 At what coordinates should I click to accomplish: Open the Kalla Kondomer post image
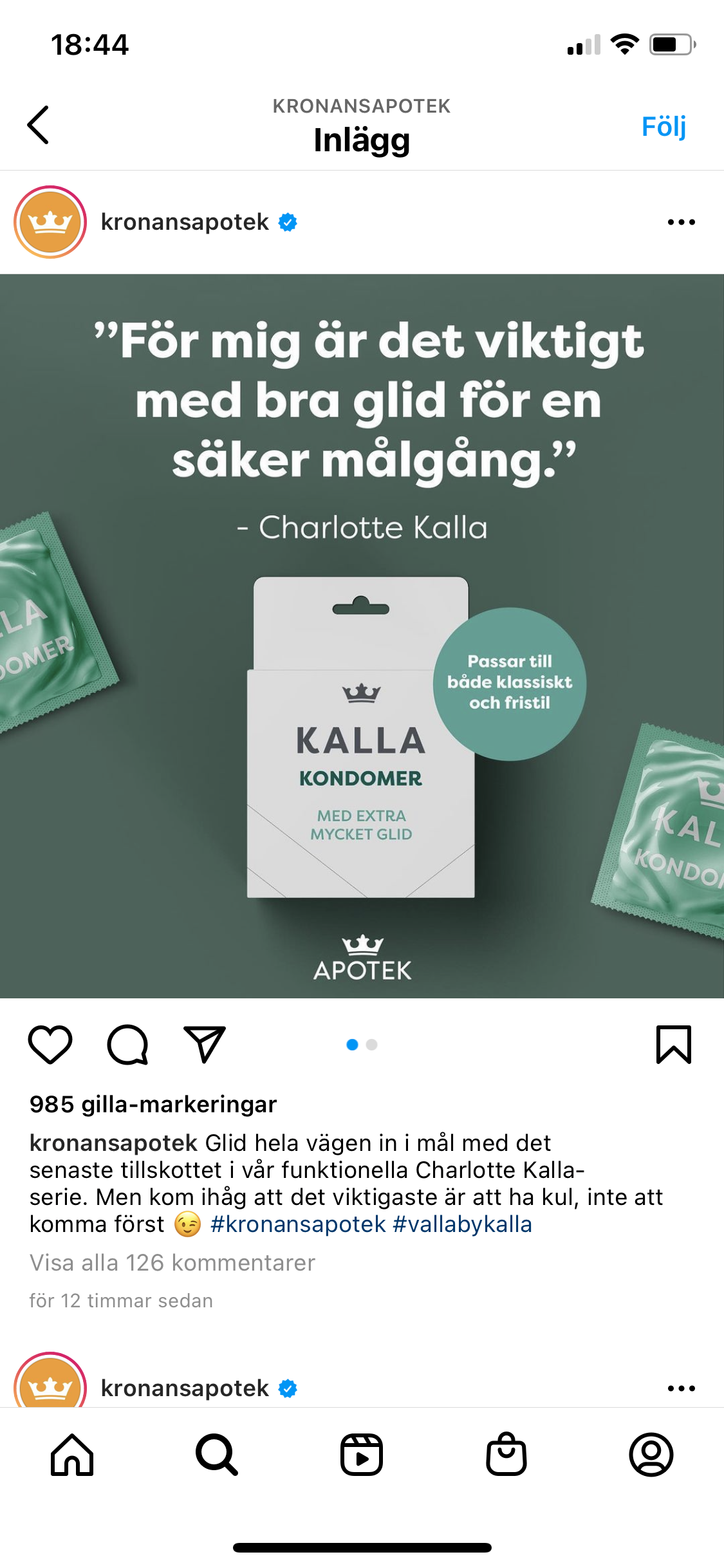tap(362, 636)
